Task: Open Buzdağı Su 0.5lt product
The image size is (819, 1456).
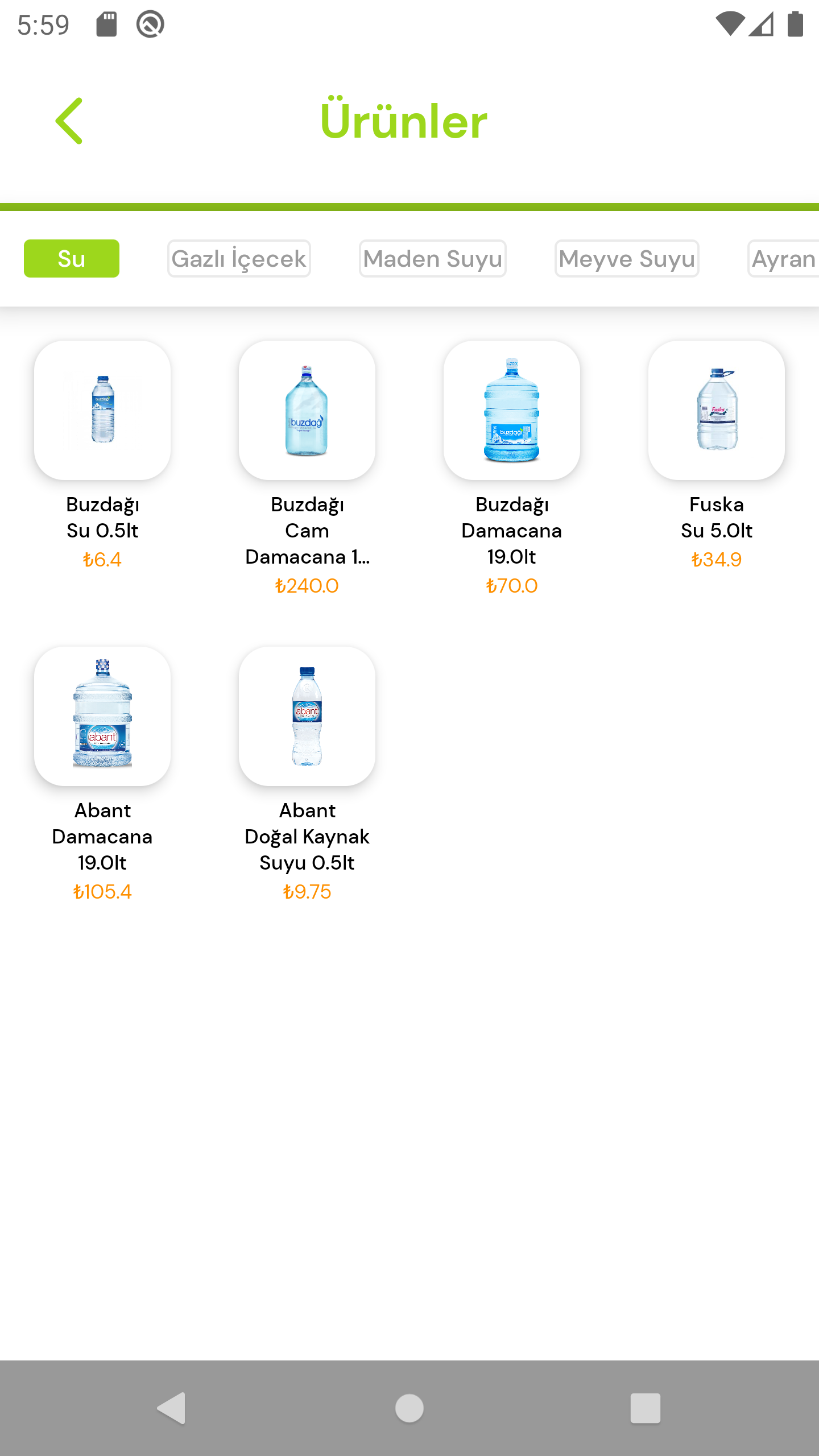Action: 102,411
